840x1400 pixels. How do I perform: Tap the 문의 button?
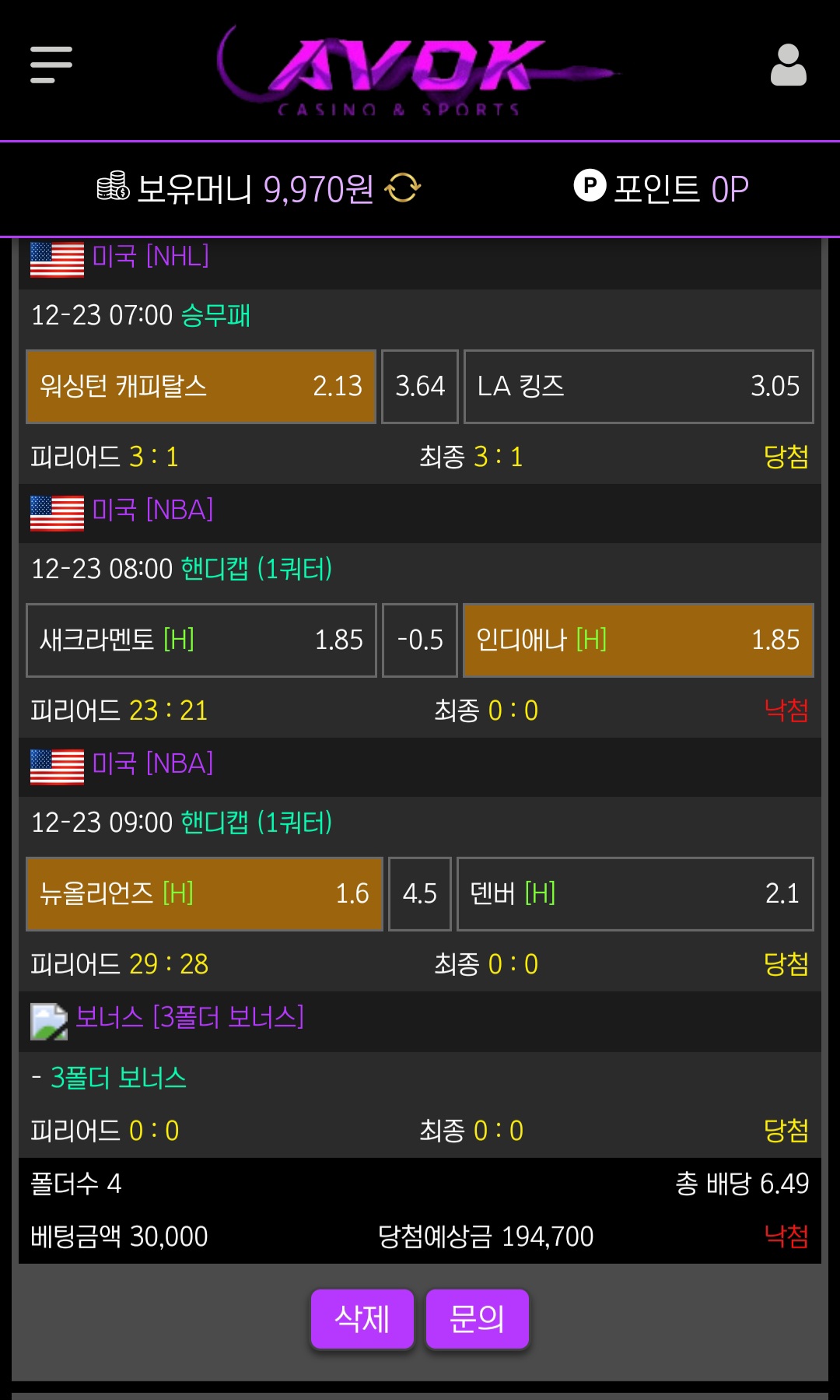477,1318
